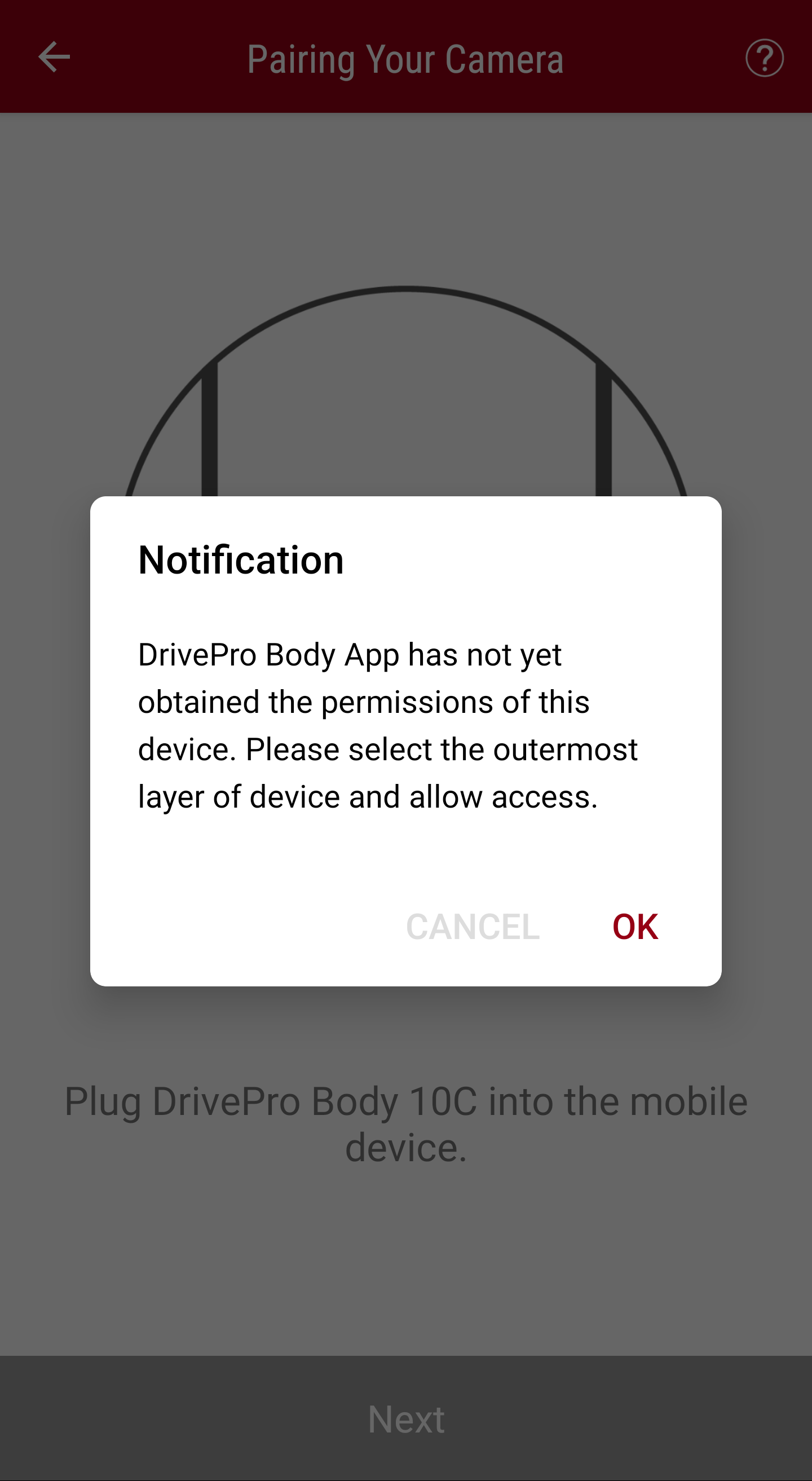Screen dimensions: 812x1481
Task: Confirm the notification with OK
Action: click(x=635, y=927)
